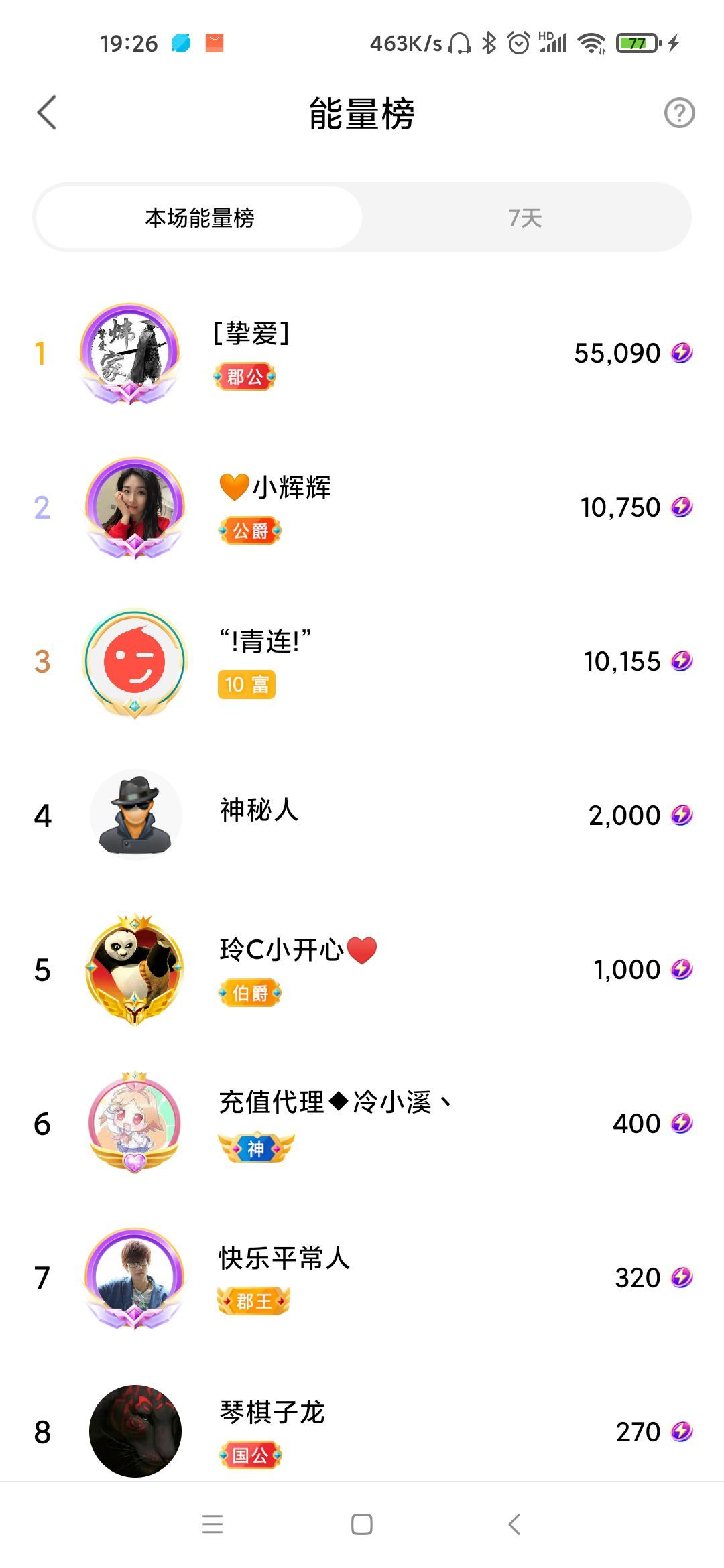The image size is (724, 1568).
Task: Tap the mystery-man avatar of 神秘人
Action: [135, 814]
